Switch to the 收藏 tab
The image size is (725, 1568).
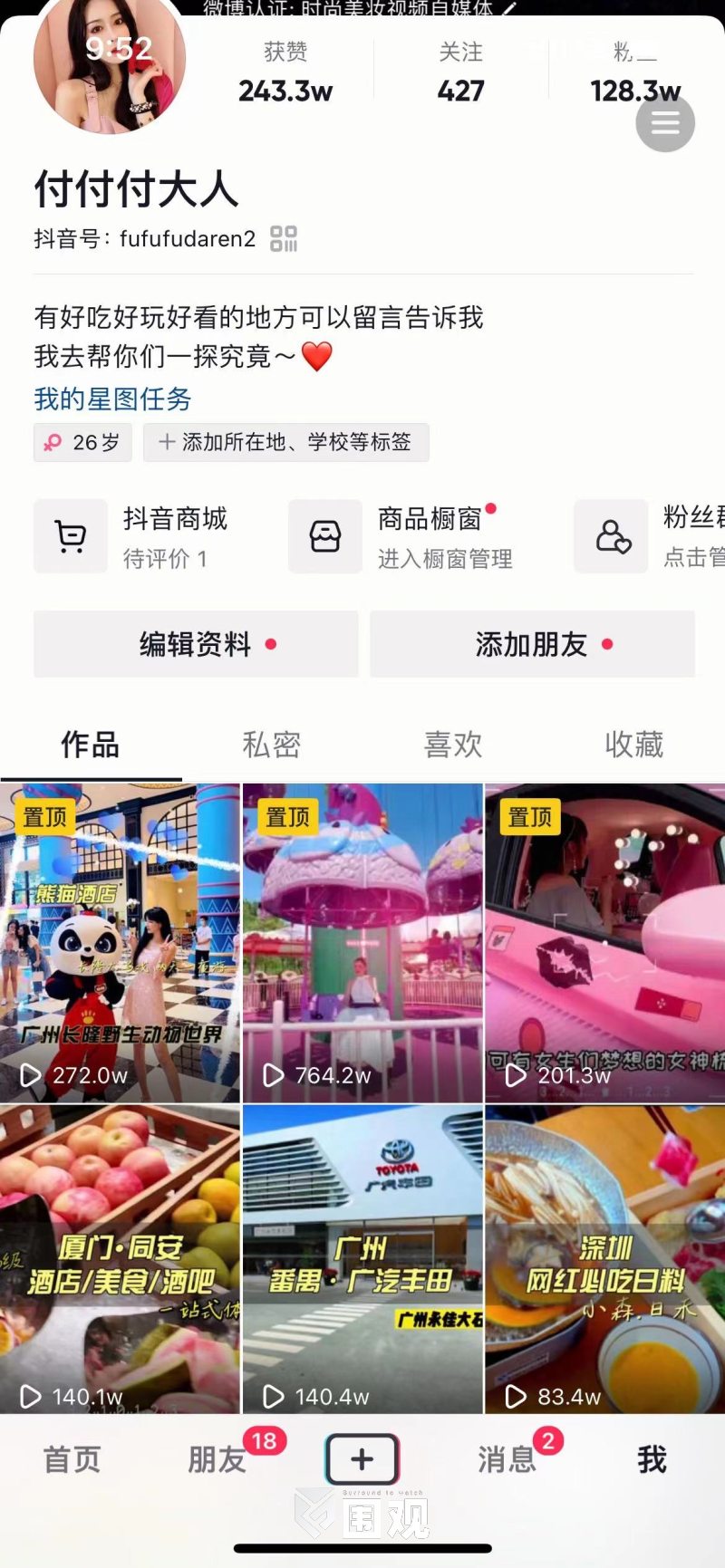(x=633, y=745)
